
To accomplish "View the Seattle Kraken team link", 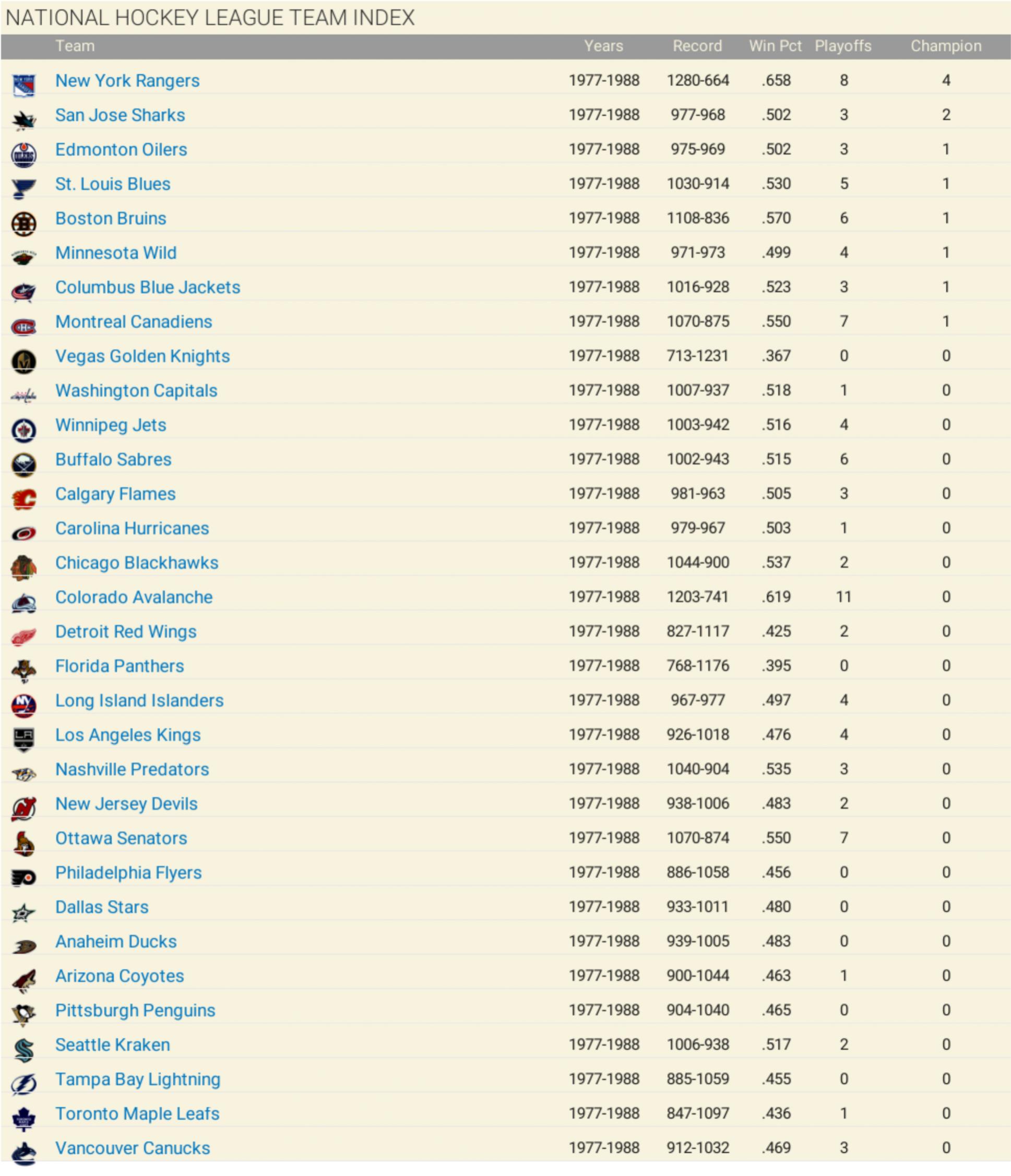I will coord(112,1045).
